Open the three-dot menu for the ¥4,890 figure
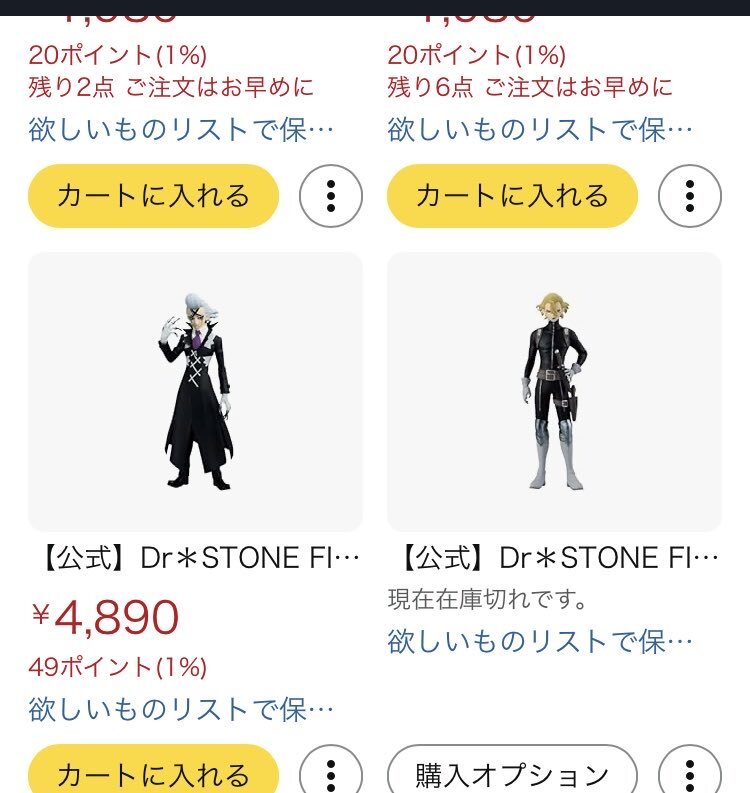750x793 pixels. [331, 774]
